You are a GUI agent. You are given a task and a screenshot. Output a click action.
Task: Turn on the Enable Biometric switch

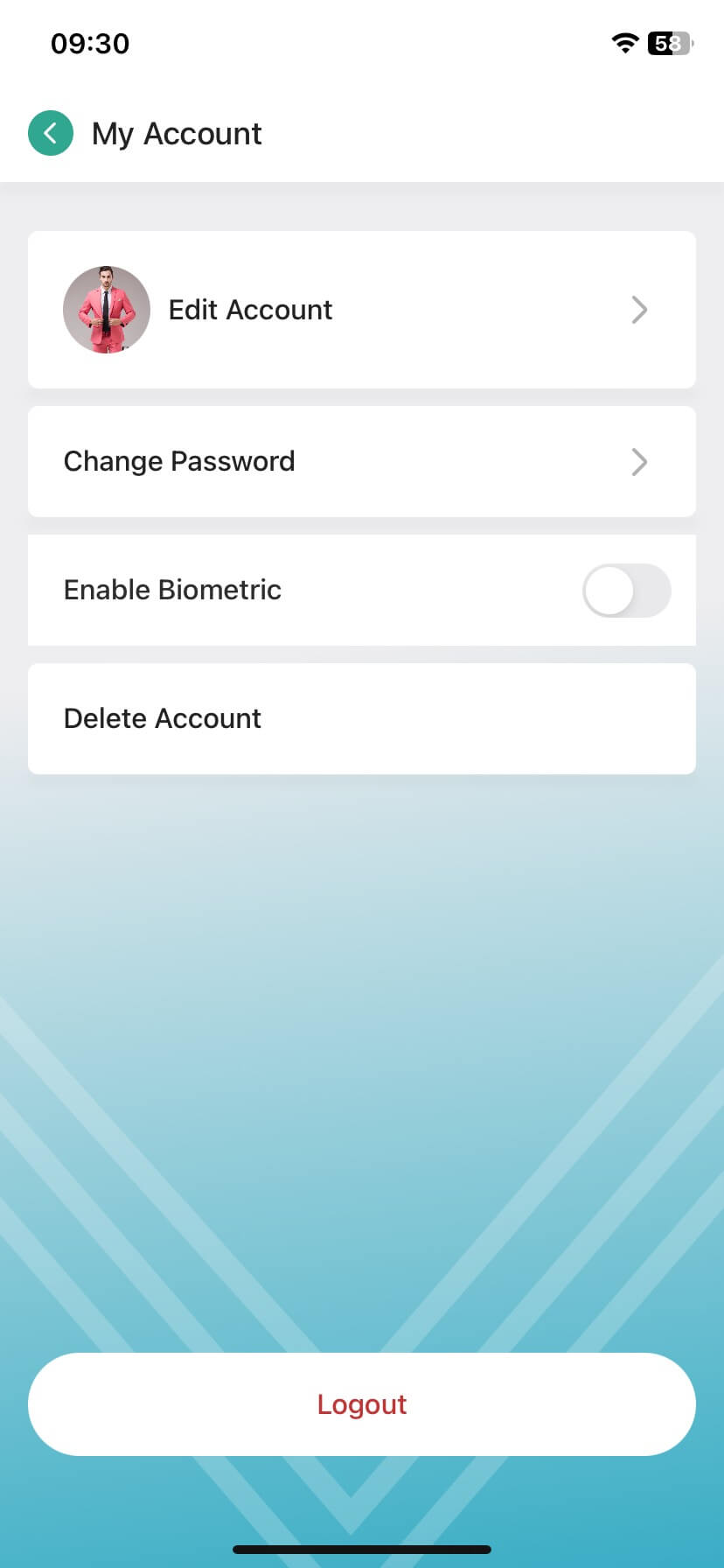pos(626,591)
